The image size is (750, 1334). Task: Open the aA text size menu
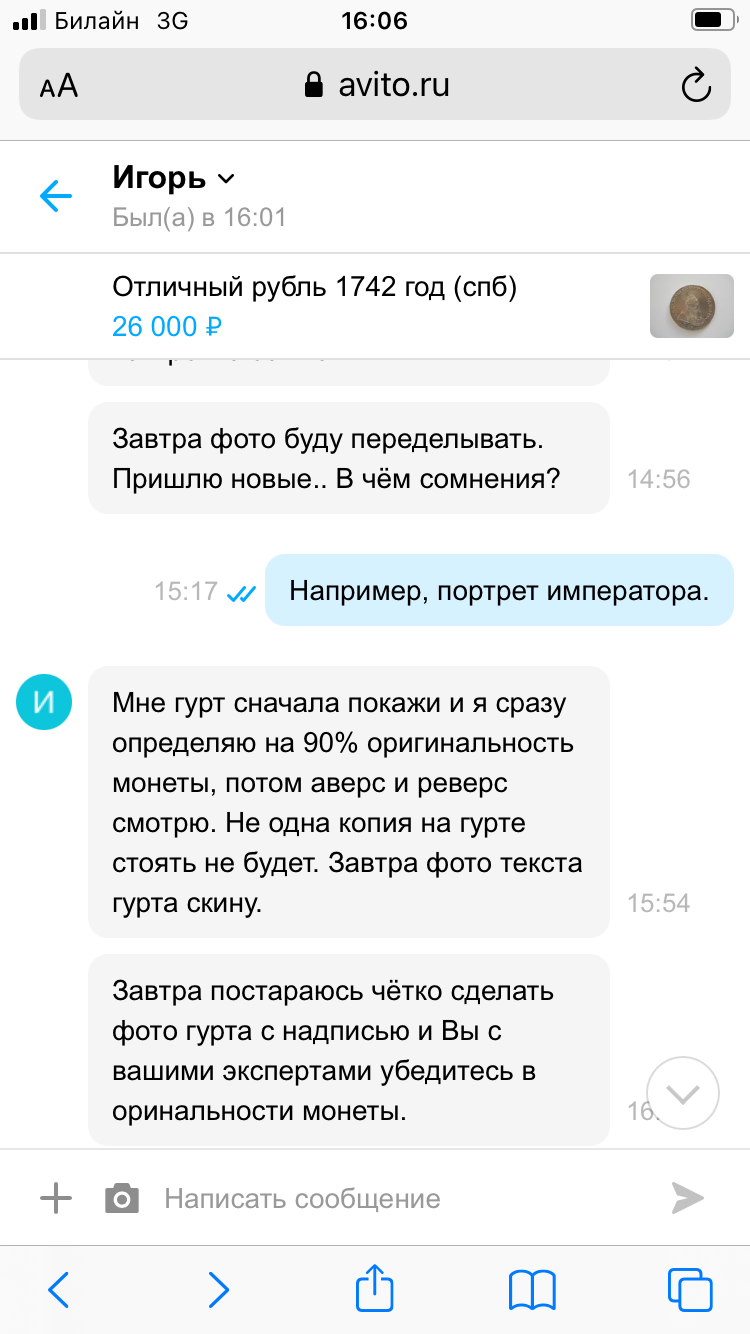click(59, 86)
